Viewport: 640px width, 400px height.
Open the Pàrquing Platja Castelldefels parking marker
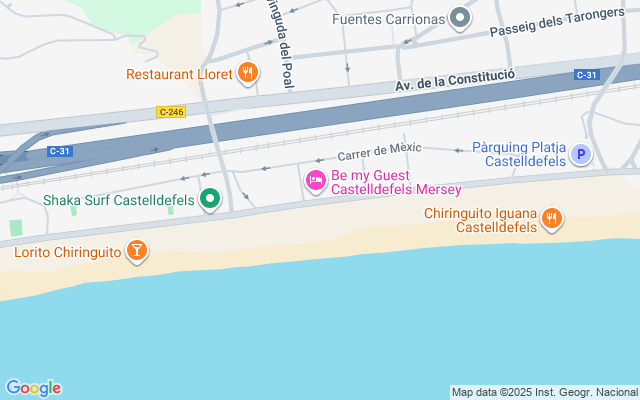point(581,154)
